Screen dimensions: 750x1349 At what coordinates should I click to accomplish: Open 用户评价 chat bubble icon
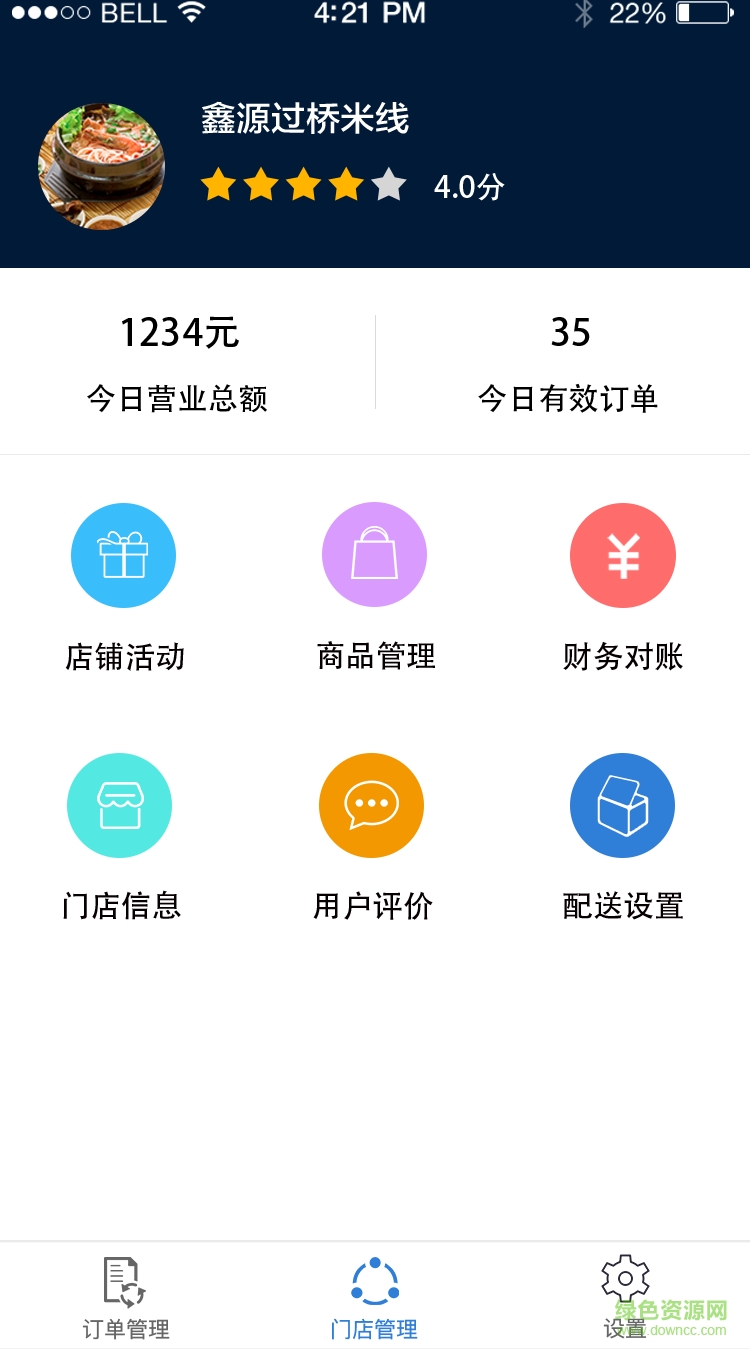pyautogui.click(x=371, y=805)
